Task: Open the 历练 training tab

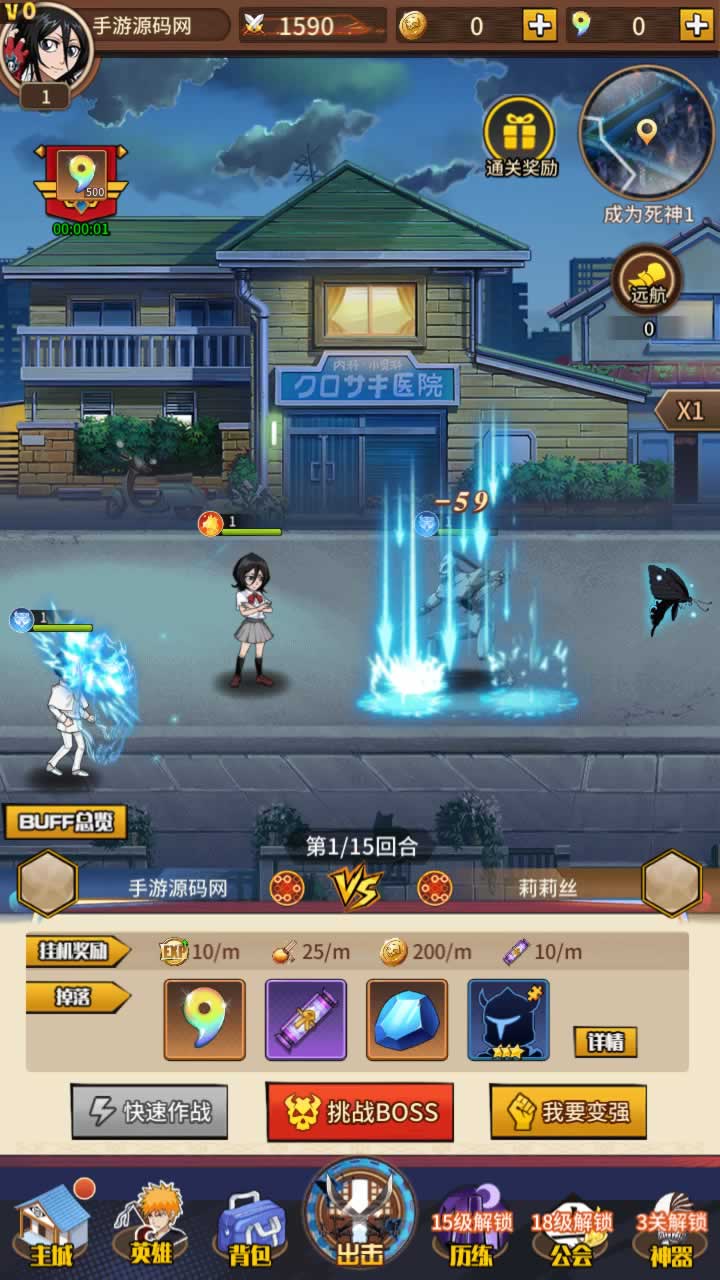Action: [x=472, y=1230]
